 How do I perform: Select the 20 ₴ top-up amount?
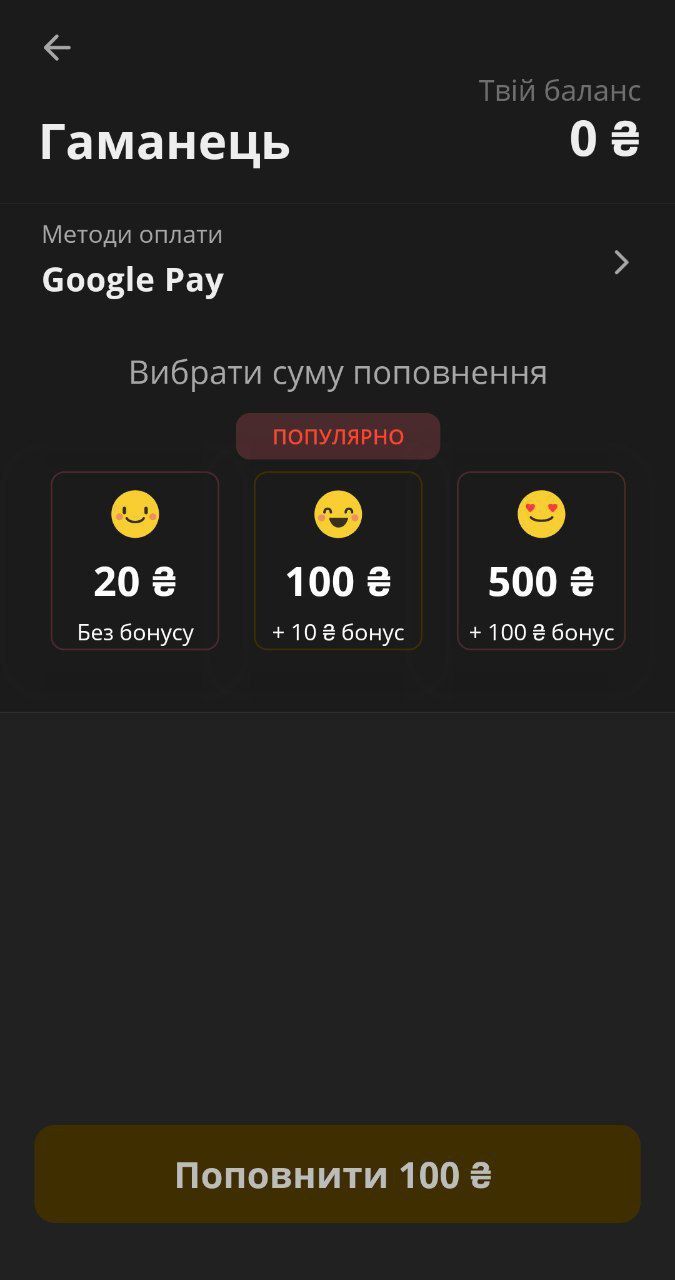coord(135,561)
